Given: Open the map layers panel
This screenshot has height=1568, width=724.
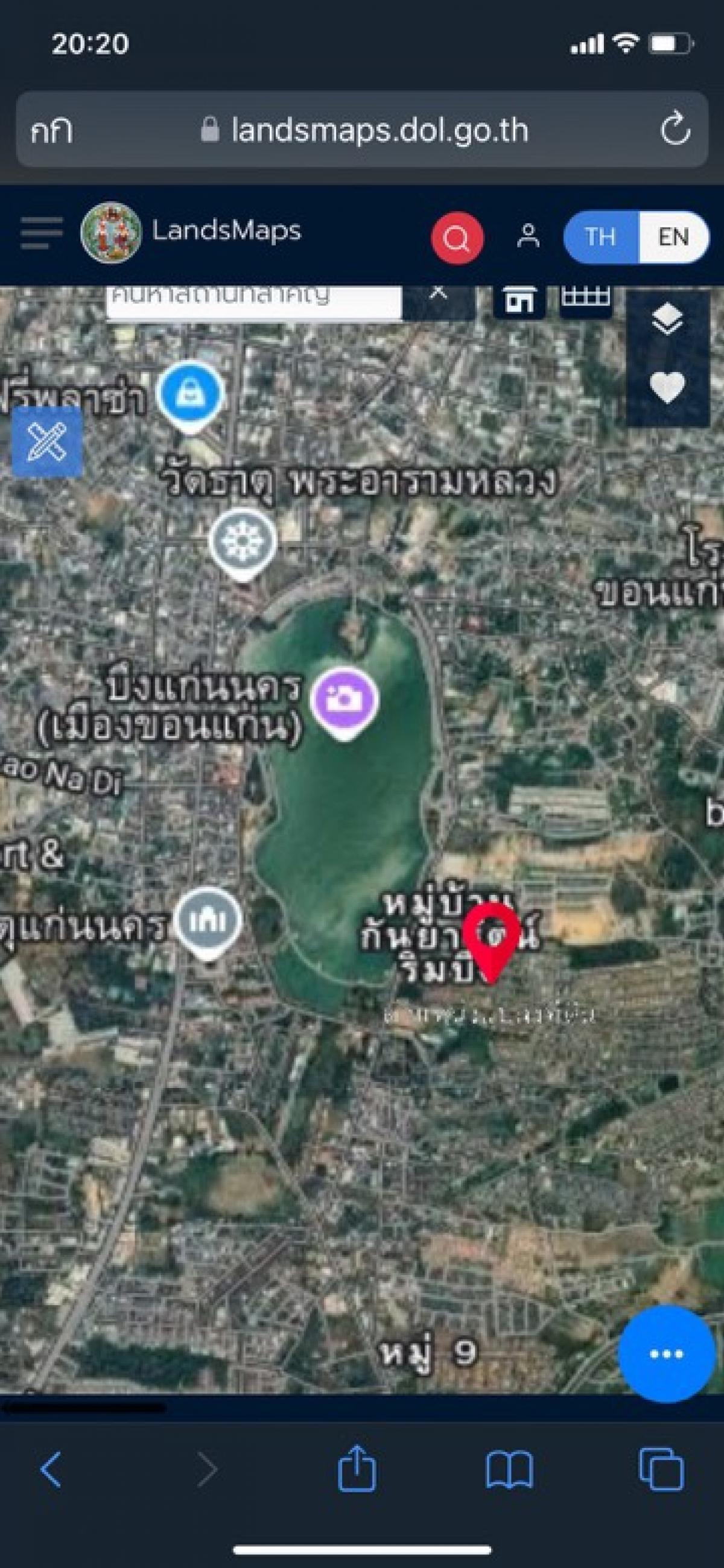Looking at the screenshot, I should (667, 319).
